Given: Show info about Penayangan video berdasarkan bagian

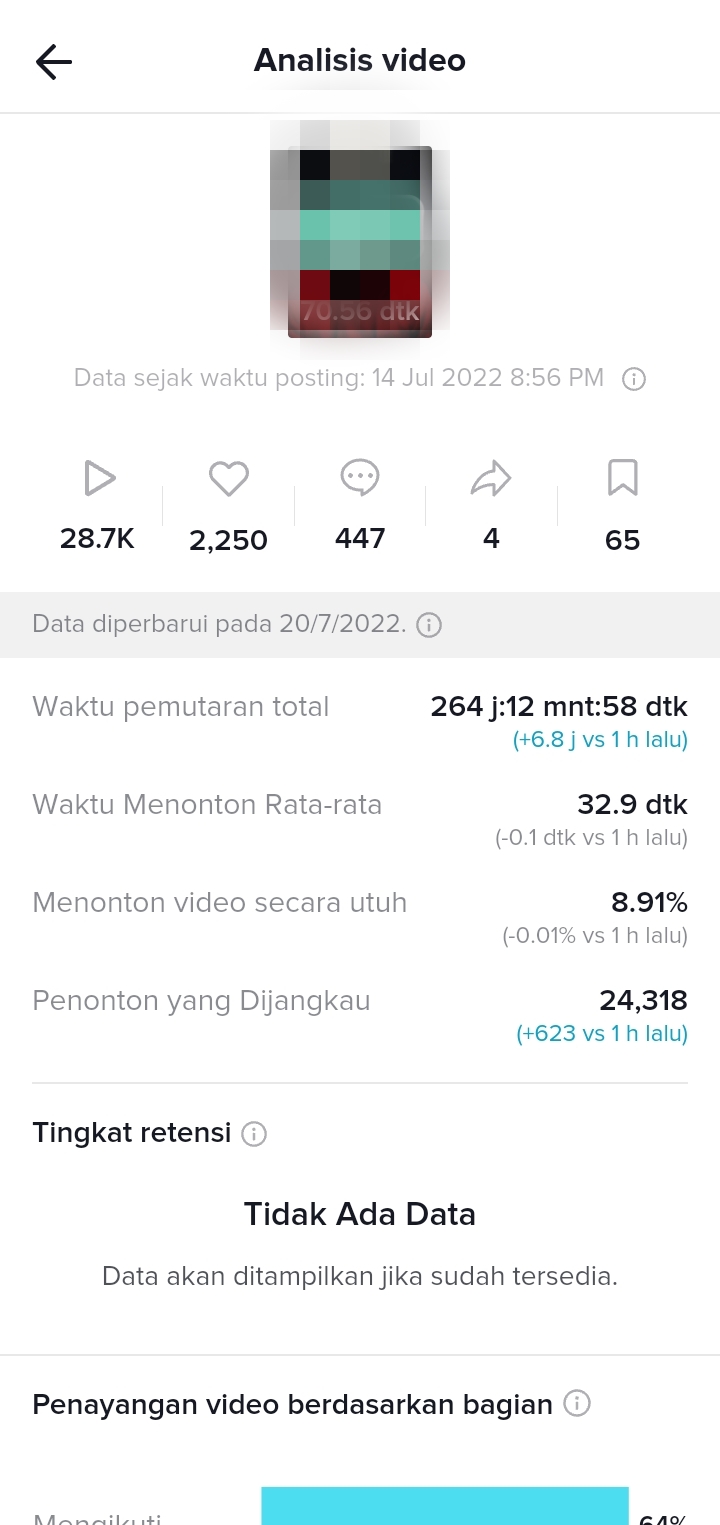Looking at the screenshot, I should tap(576, 1404).
